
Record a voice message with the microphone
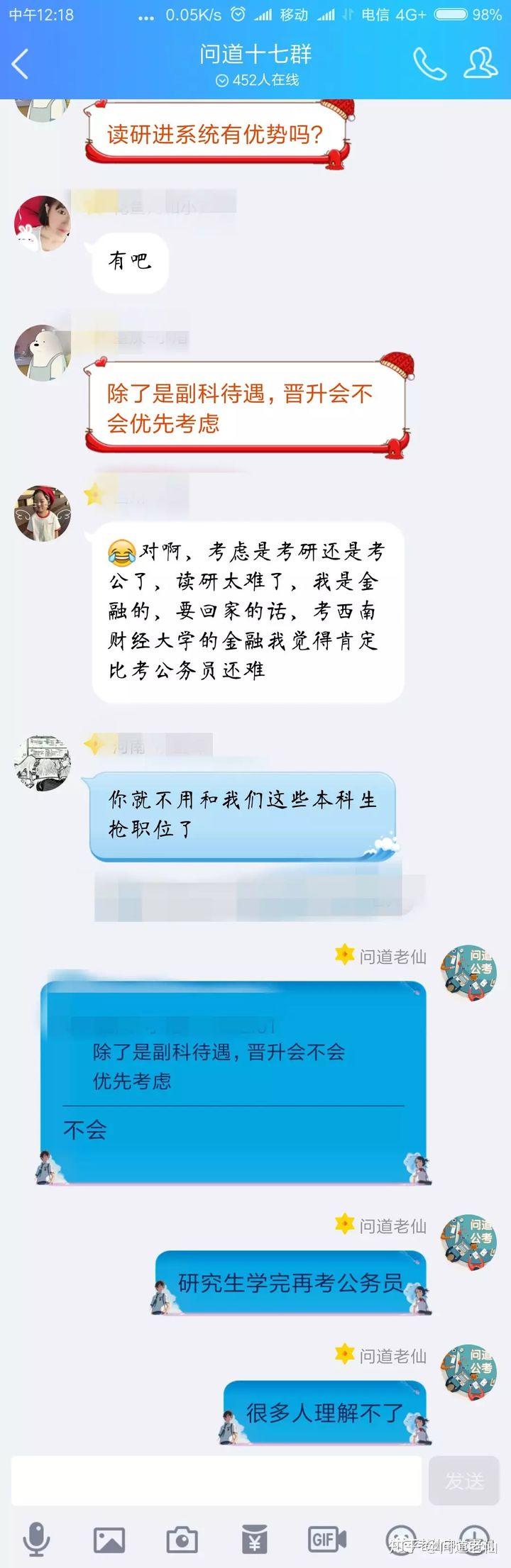pyautogui.click(x=36, y=1539)
